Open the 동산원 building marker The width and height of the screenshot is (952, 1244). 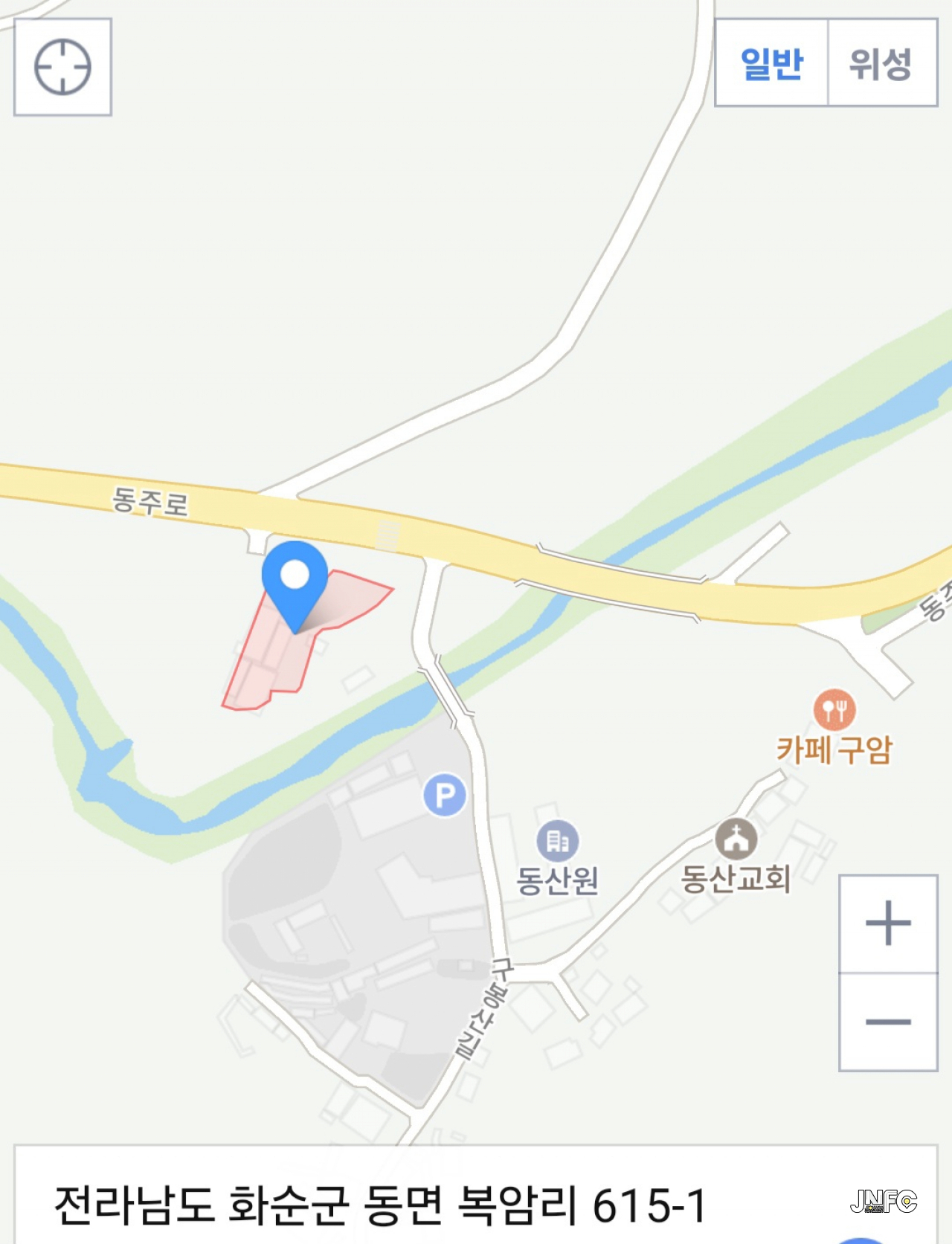tap(558, 841)
